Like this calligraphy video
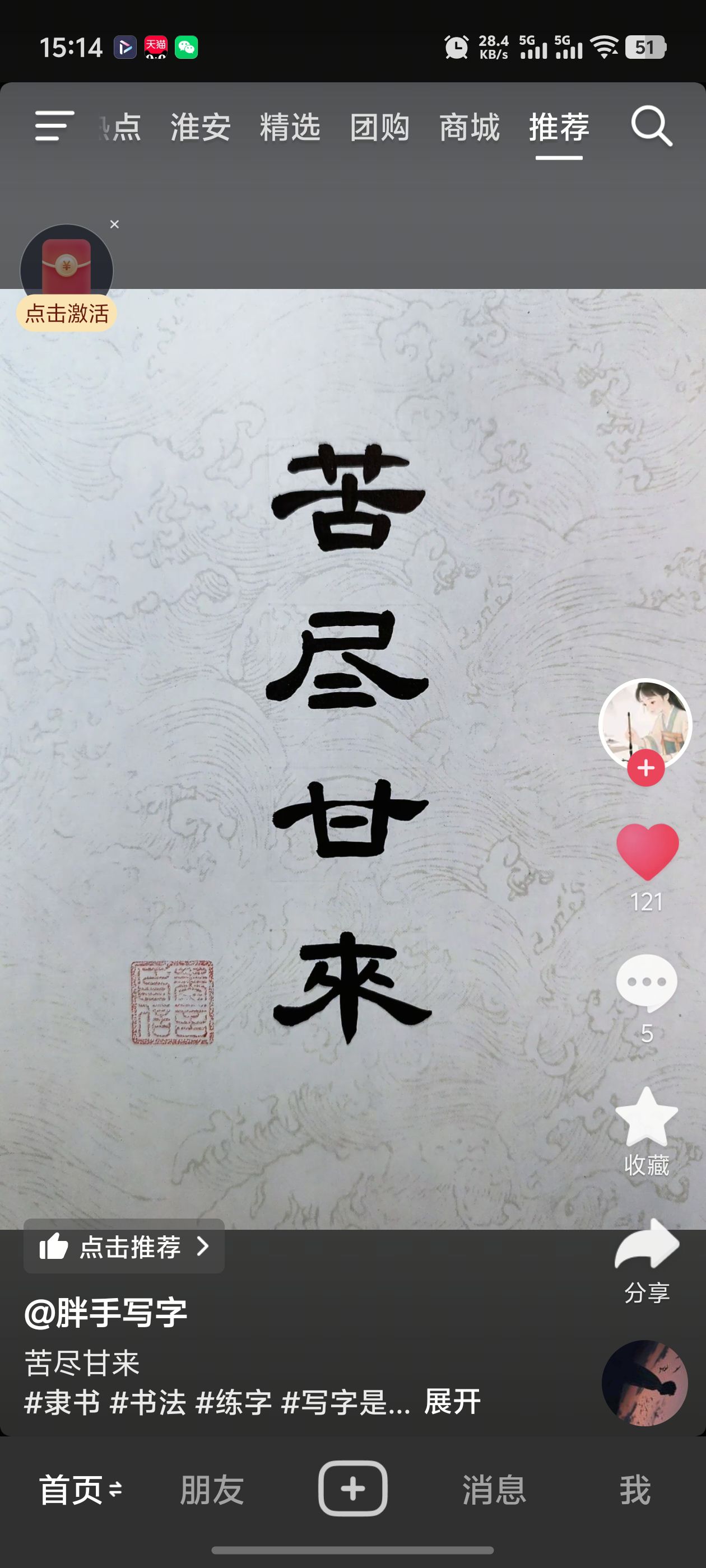The width and height of the screenshot is (706, 1568). point(646,851)
